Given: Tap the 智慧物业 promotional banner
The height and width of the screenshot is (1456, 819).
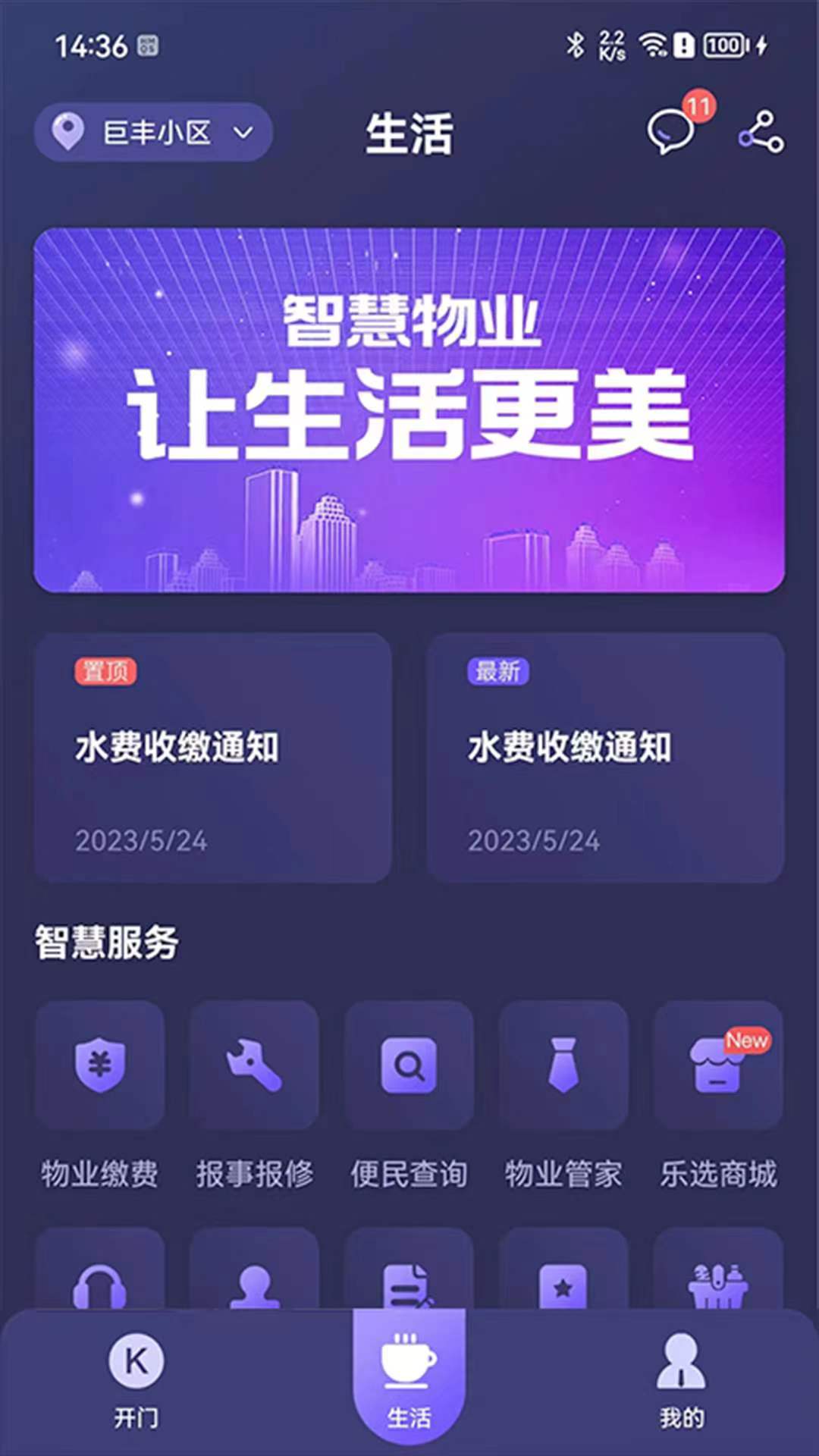Looking at the screenshot, I should pos(409,409).
